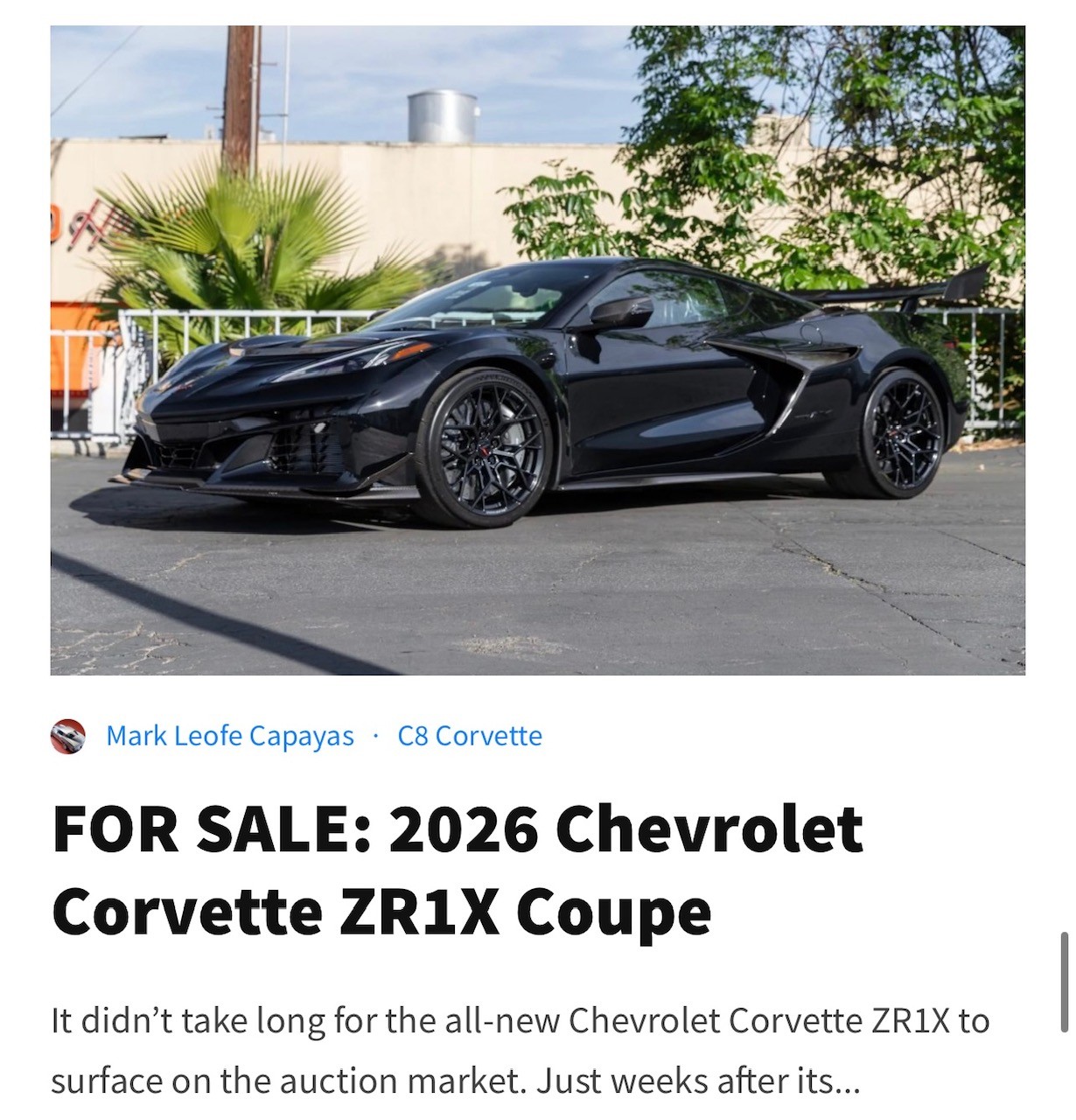View author Mark Leofe Capayas' profile
The width and height of the screenshot is (1076, 1120).
pos(229,736)
